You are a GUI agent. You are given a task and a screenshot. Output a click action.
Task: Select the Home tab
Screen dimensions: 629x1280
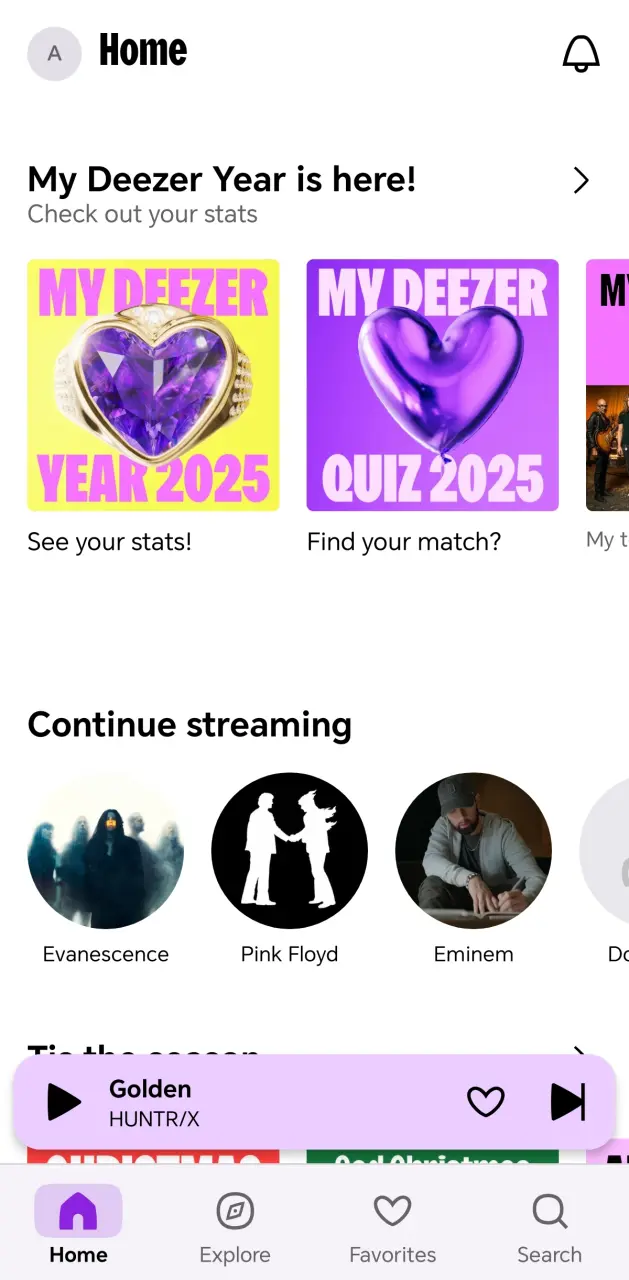78,1226
